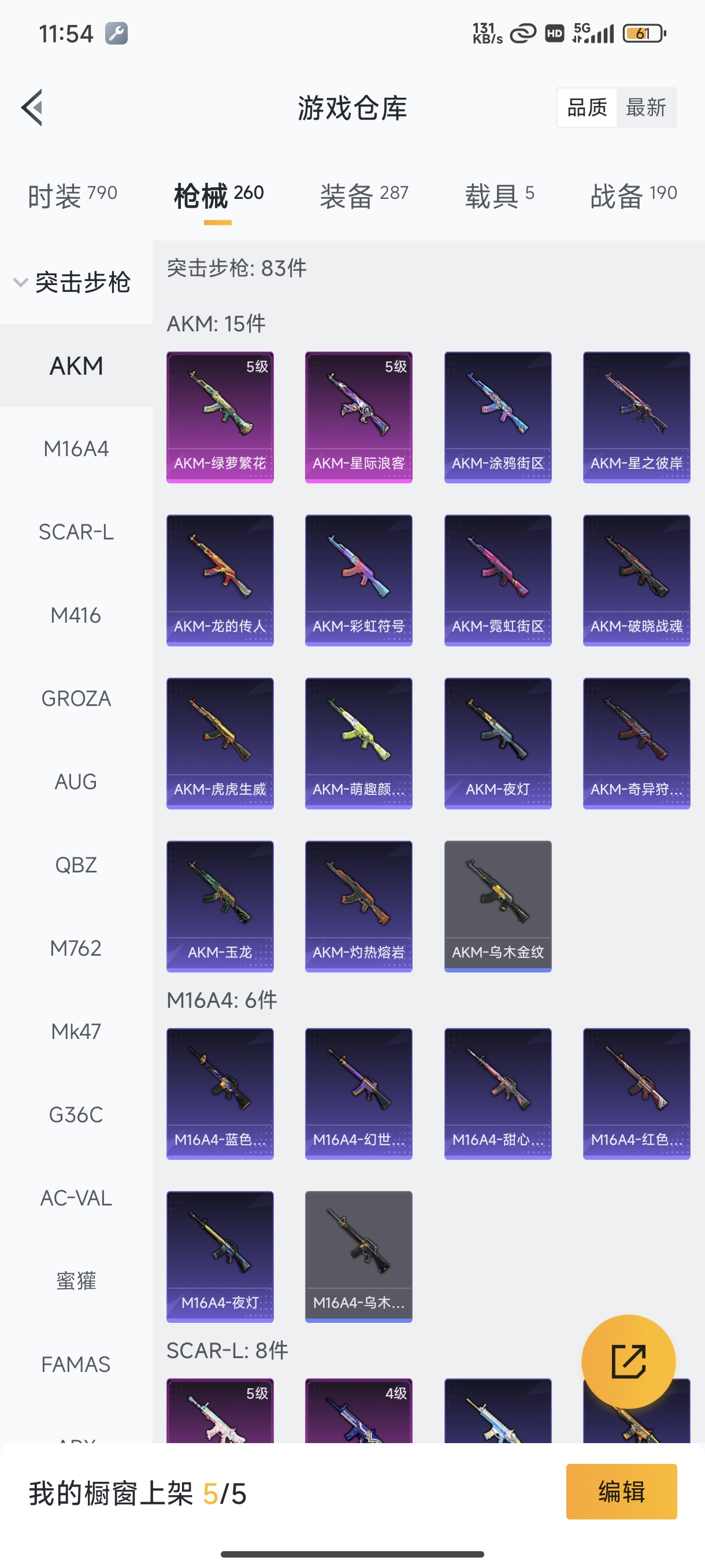Open the 装备 tab
This screenshot has height=1568, width=705.
coord(363,196)
